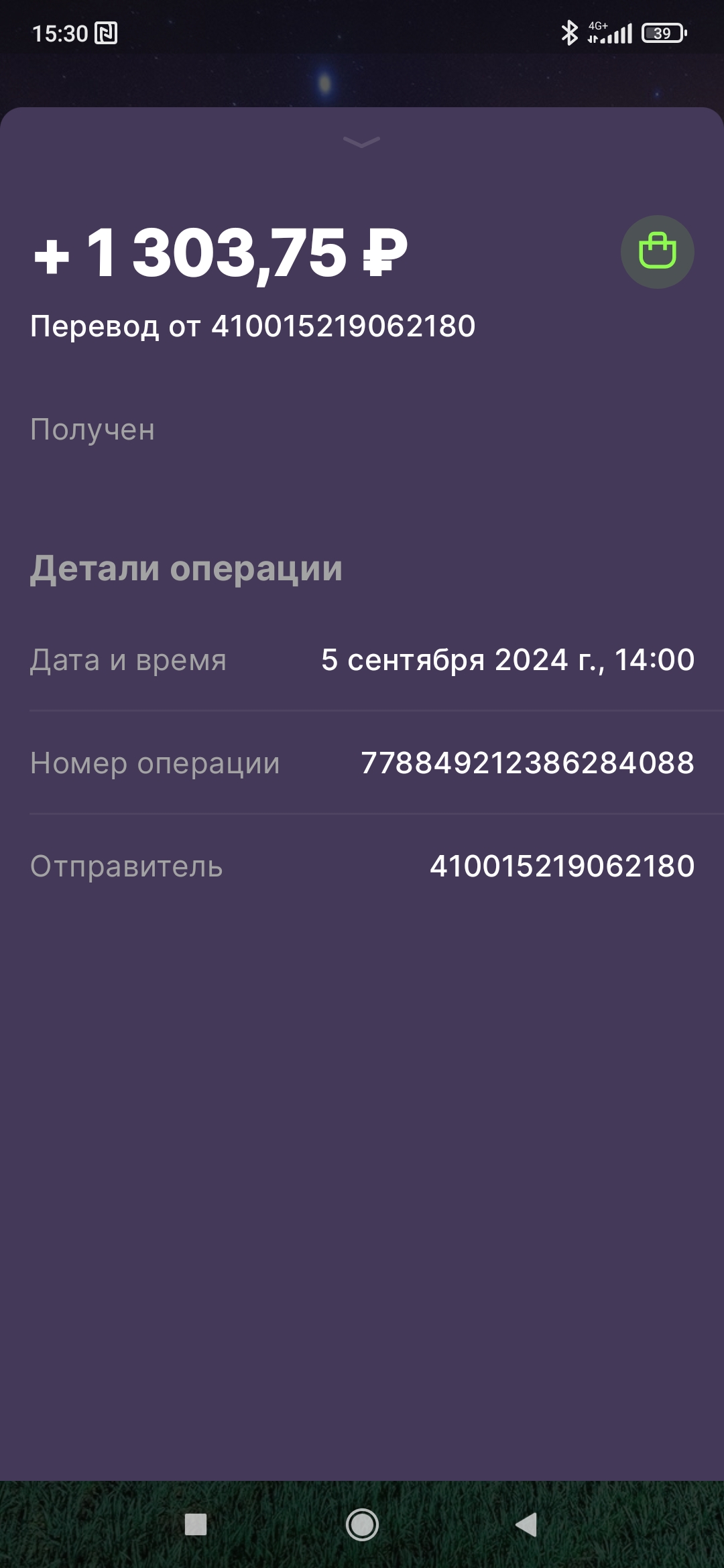
Task: Tap the green shopping bag icon
Action: coord(657,252)
